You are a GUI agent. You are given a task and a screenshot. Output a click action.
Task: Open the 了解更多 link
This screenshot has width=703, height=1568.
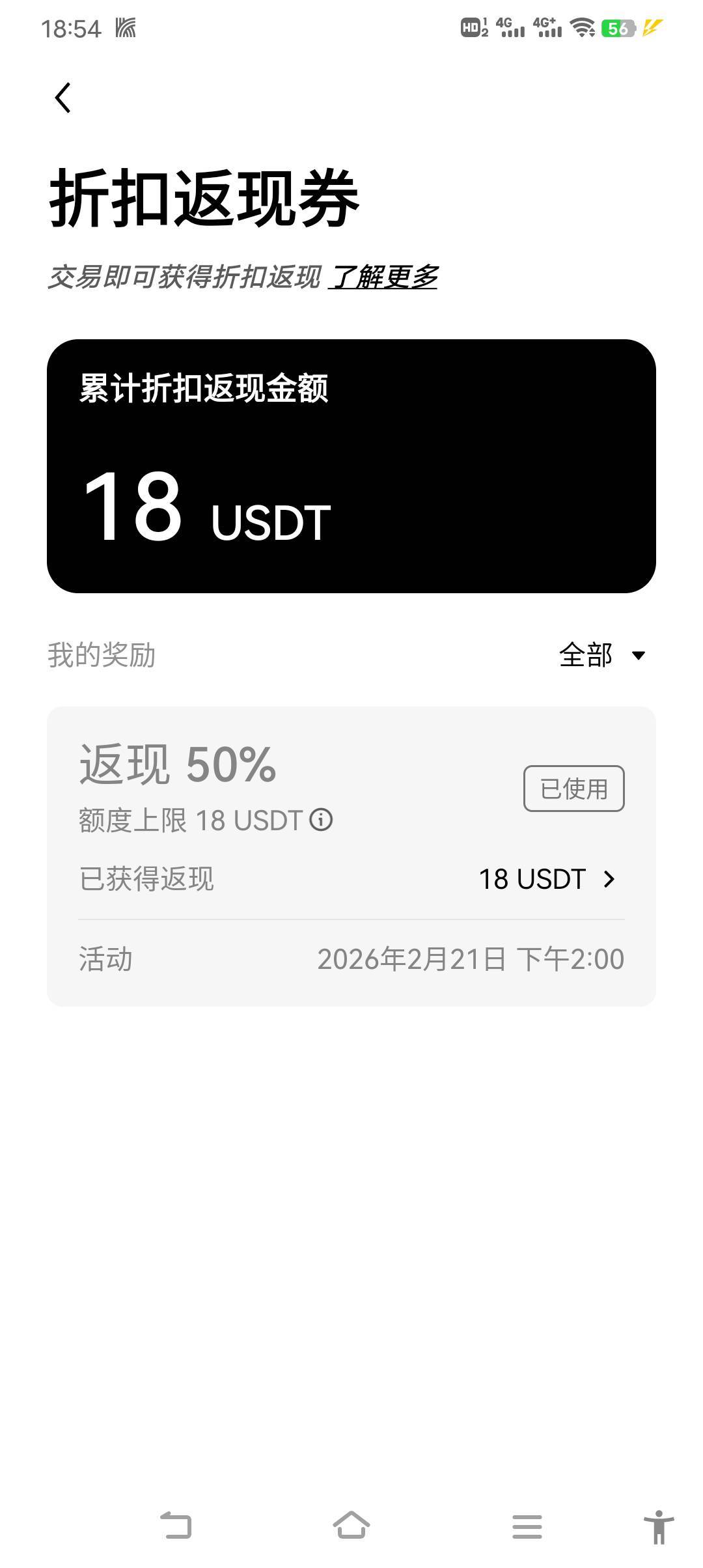point(383,277)
